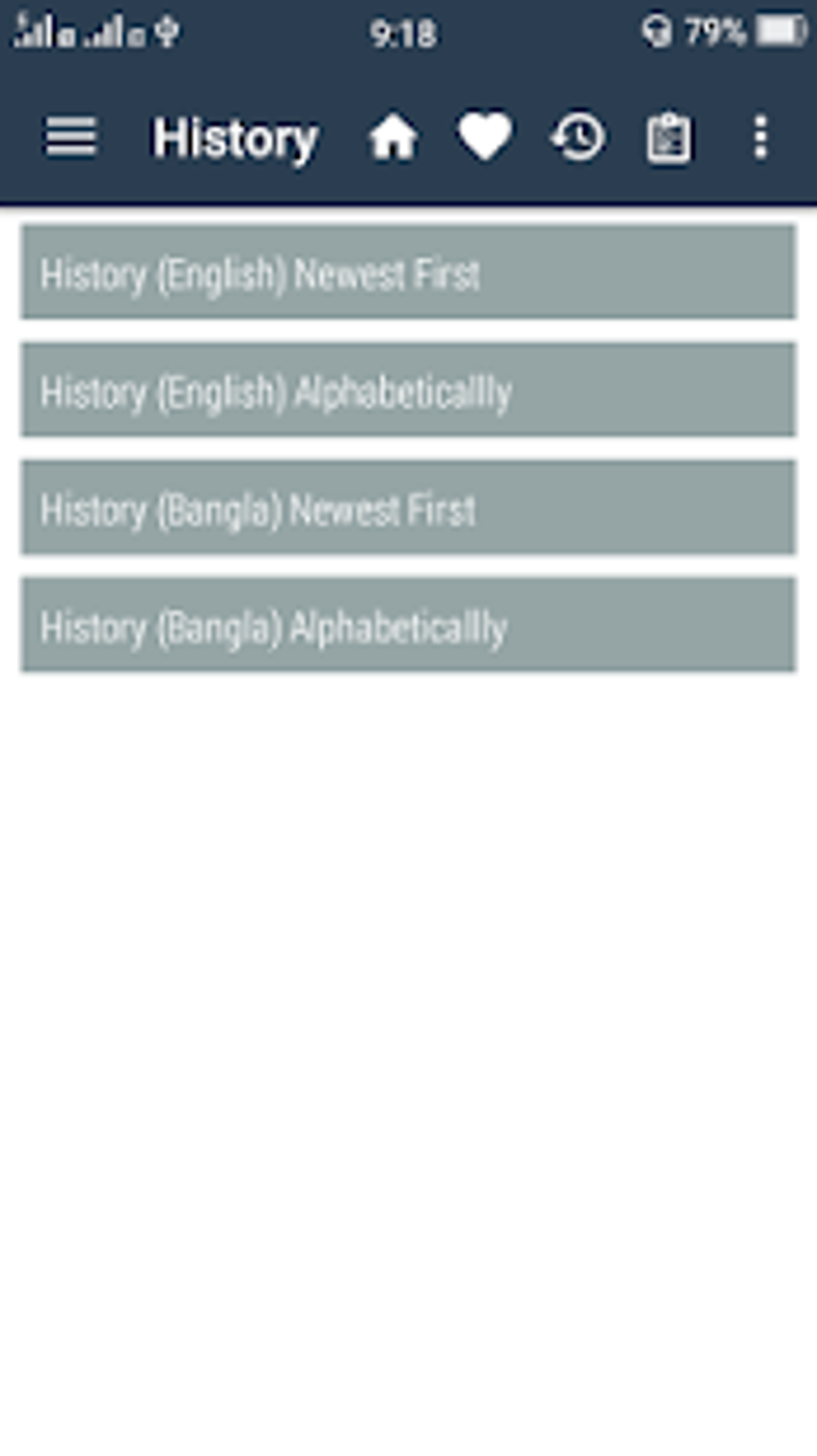Open the hamburger drawer menu

[70, 137]
